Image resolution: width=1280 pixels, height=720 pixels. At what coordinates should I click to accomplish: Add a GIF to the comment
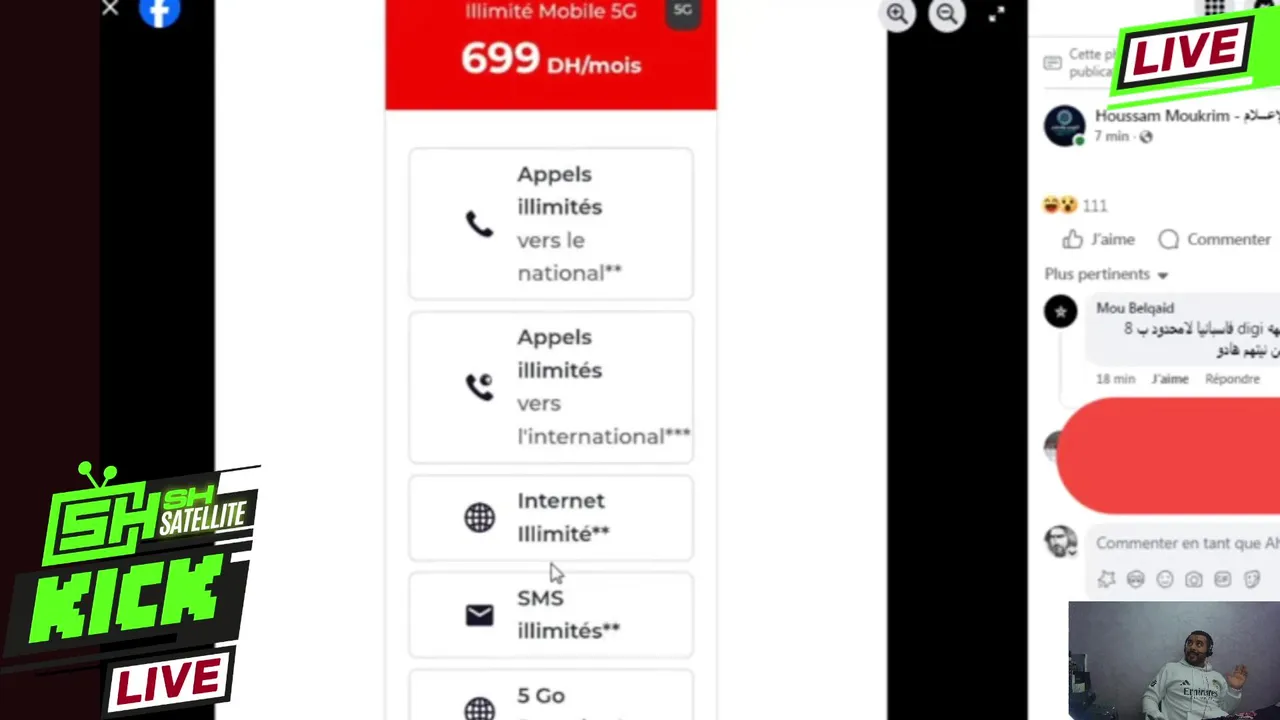(x=1223, y=579)
